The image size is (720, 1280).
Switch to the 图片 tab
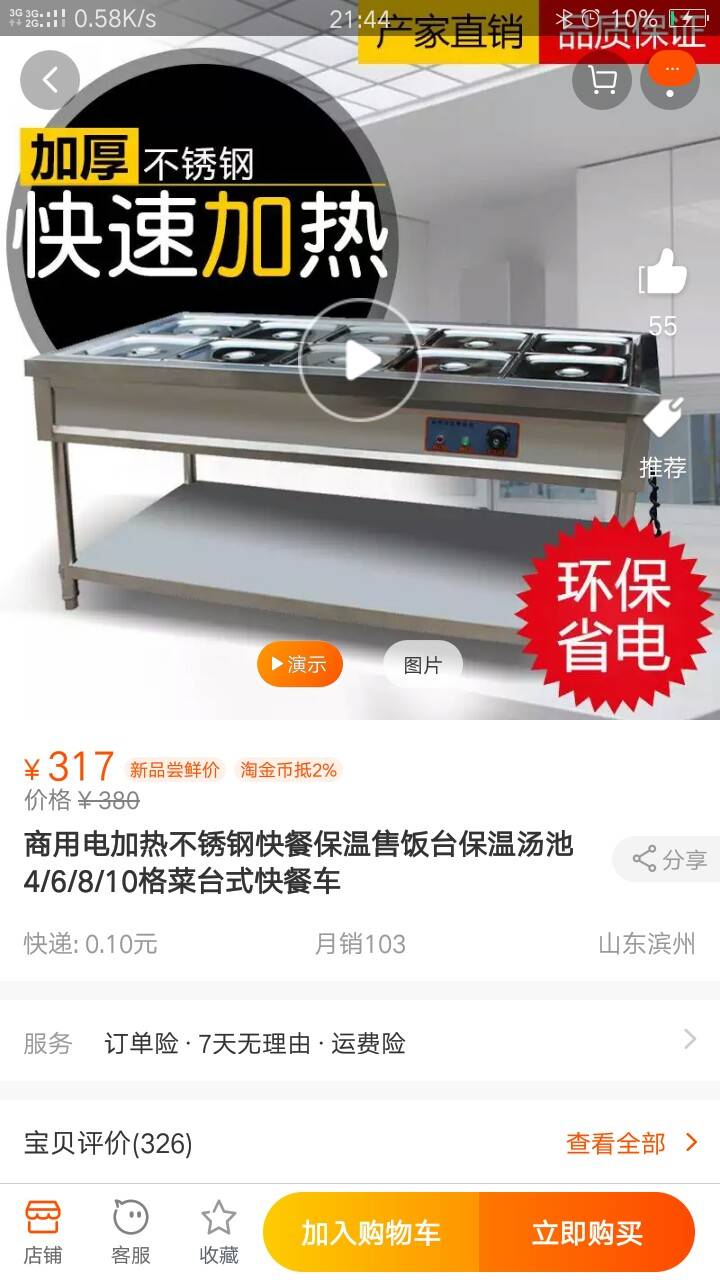[x=423, y=665]
